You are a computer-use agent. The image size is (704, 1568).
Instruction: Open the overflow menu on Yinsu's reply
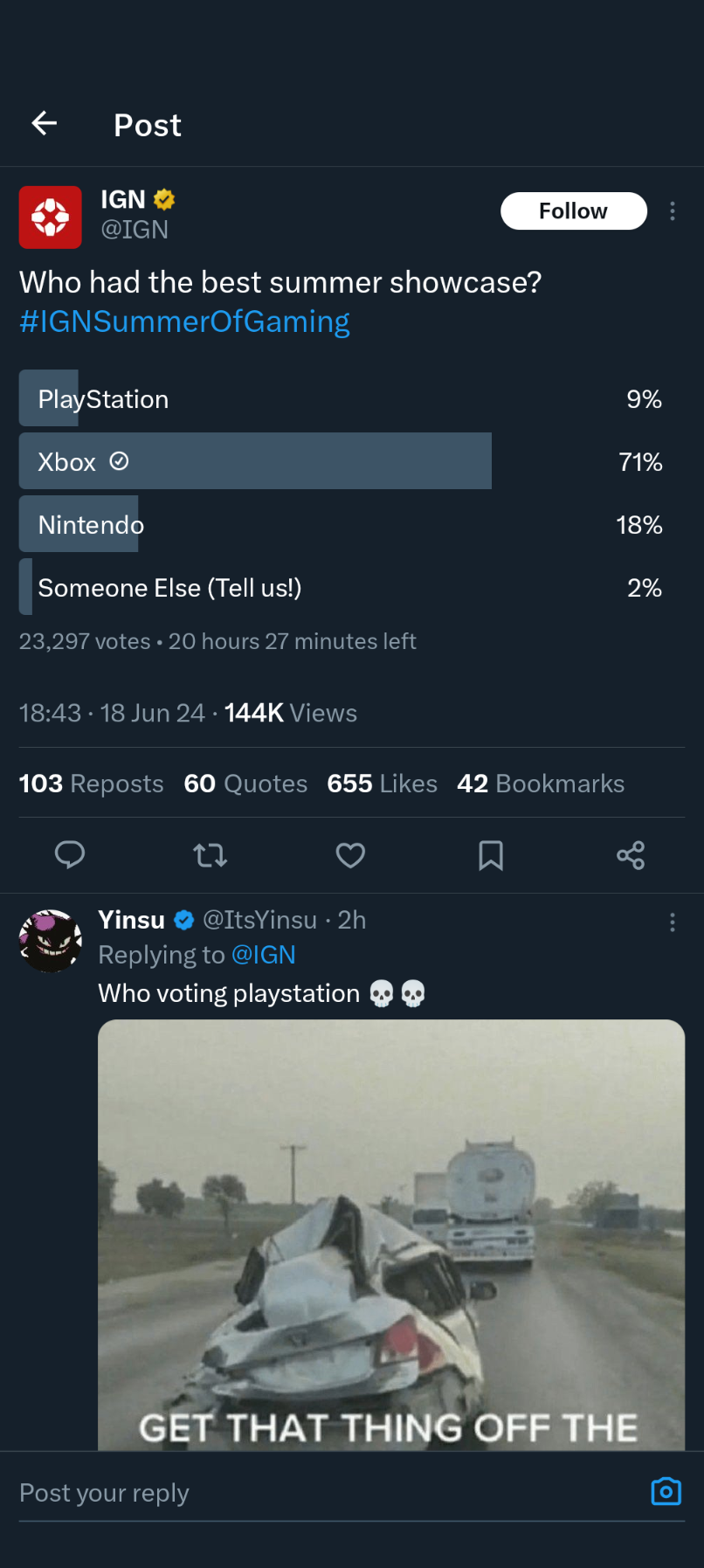click(672, 922)
